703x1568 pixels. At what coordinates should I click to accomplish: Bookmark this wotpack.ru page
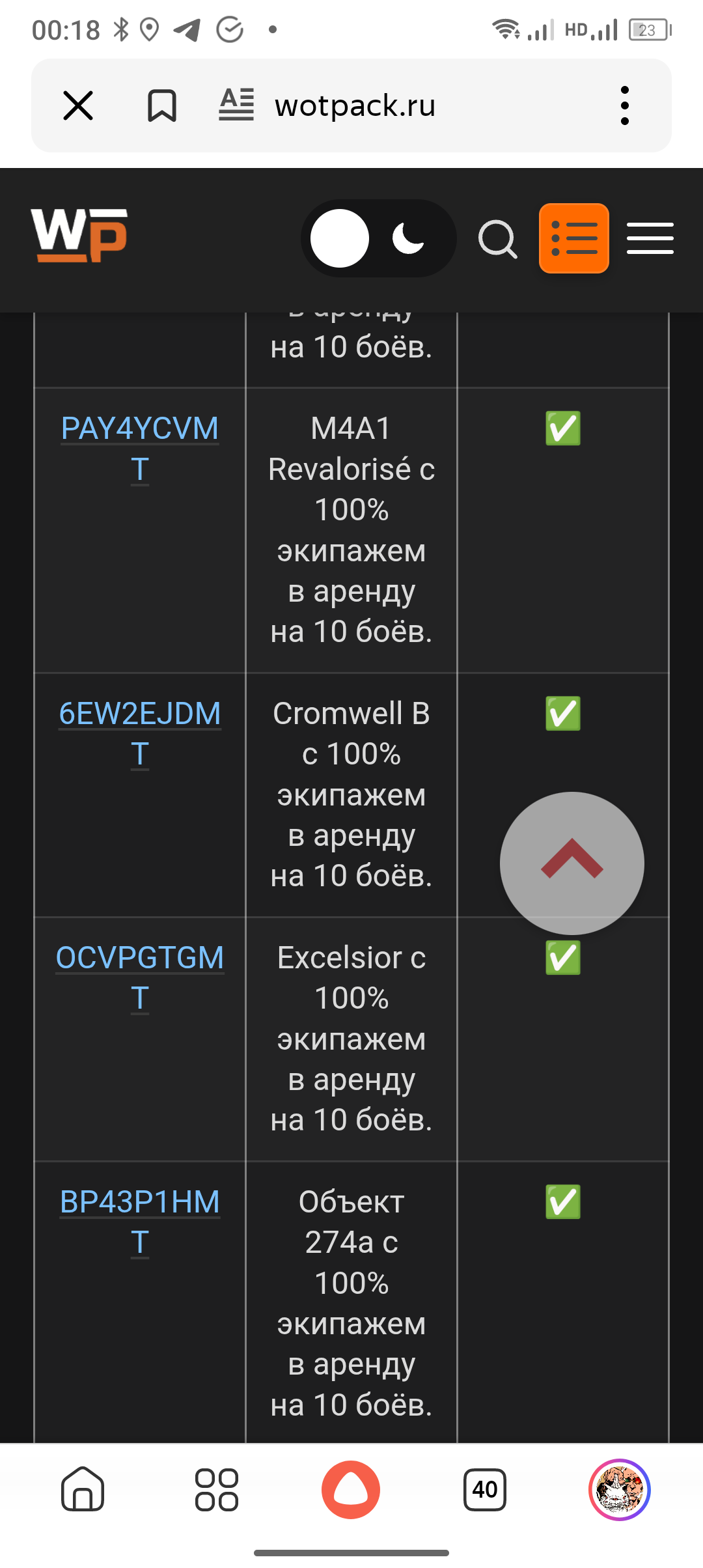[162, 105]
